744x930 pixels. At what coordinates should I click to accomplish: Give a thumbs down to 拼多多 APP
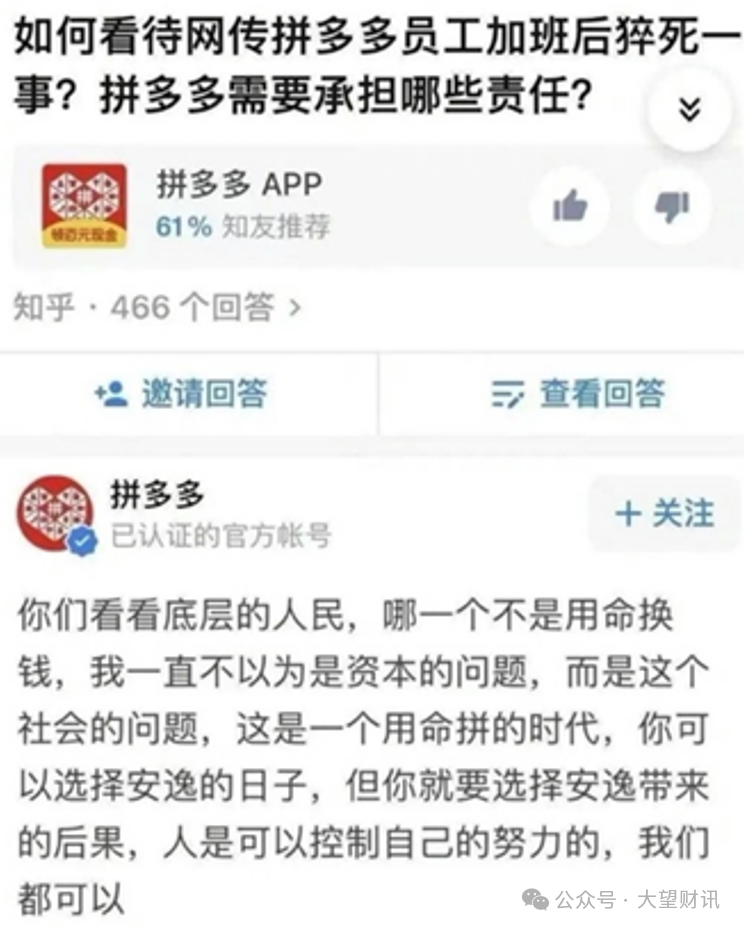(672, 208)
